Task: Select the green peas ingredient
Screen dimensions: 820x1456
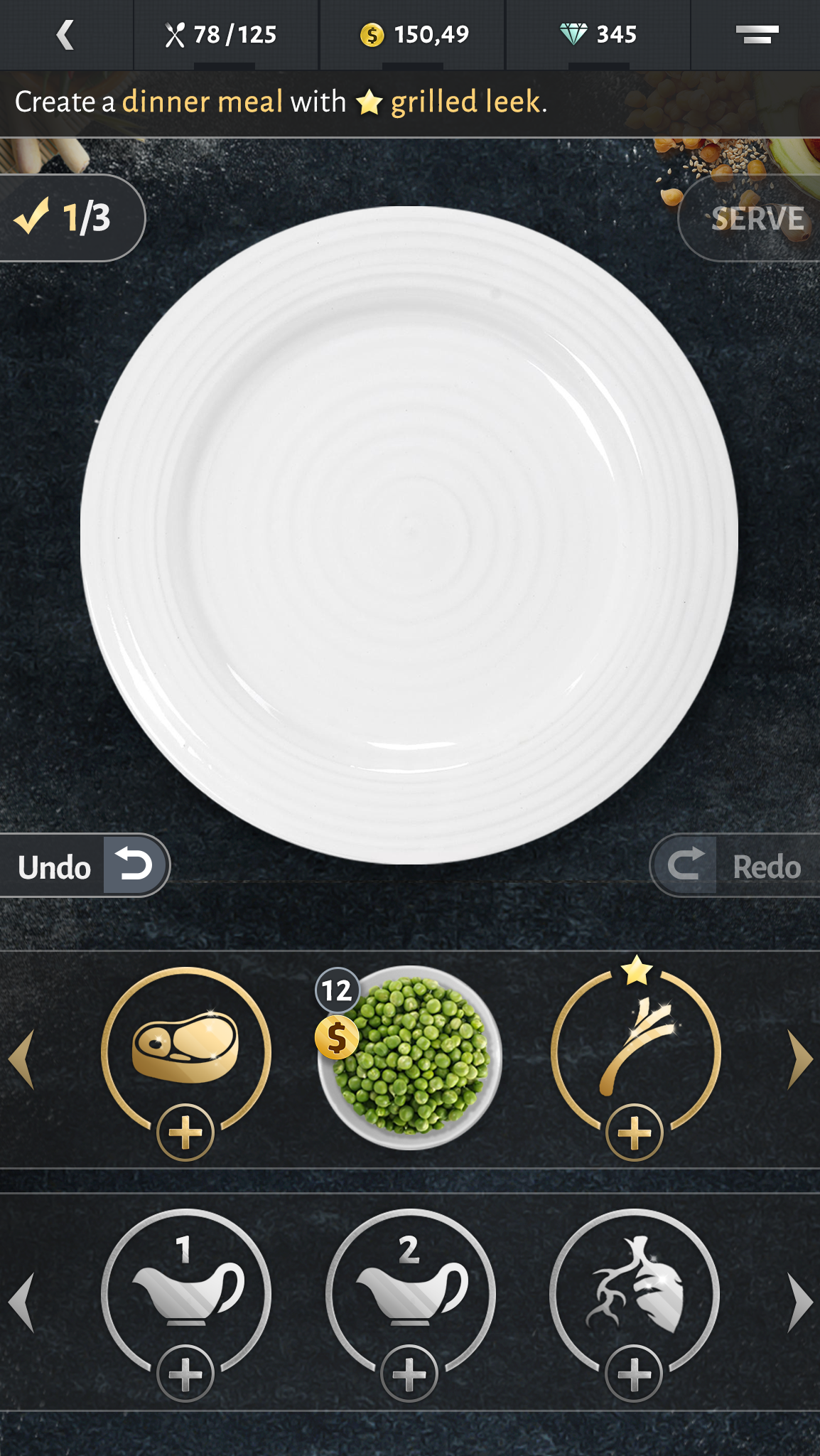Action: click(x=411, y=1058)
